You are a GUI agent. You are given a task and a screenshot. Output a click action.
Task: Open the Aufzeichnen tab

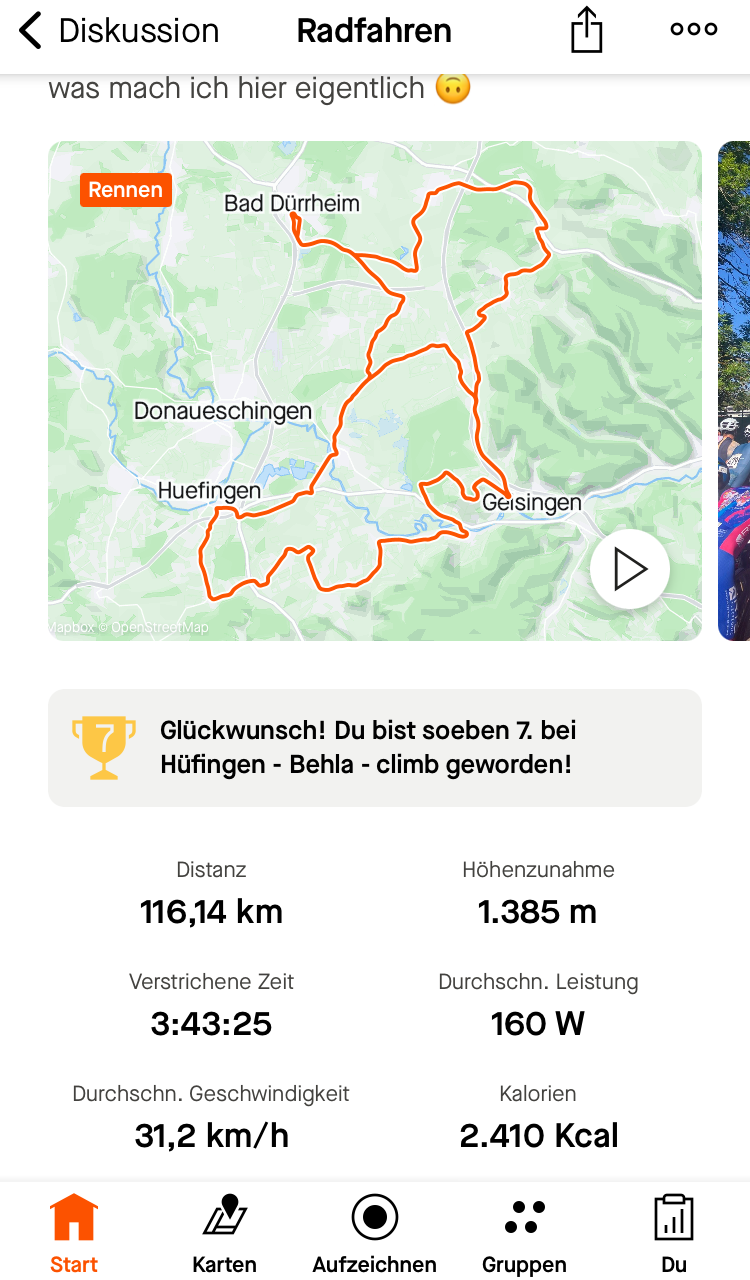375,1234
